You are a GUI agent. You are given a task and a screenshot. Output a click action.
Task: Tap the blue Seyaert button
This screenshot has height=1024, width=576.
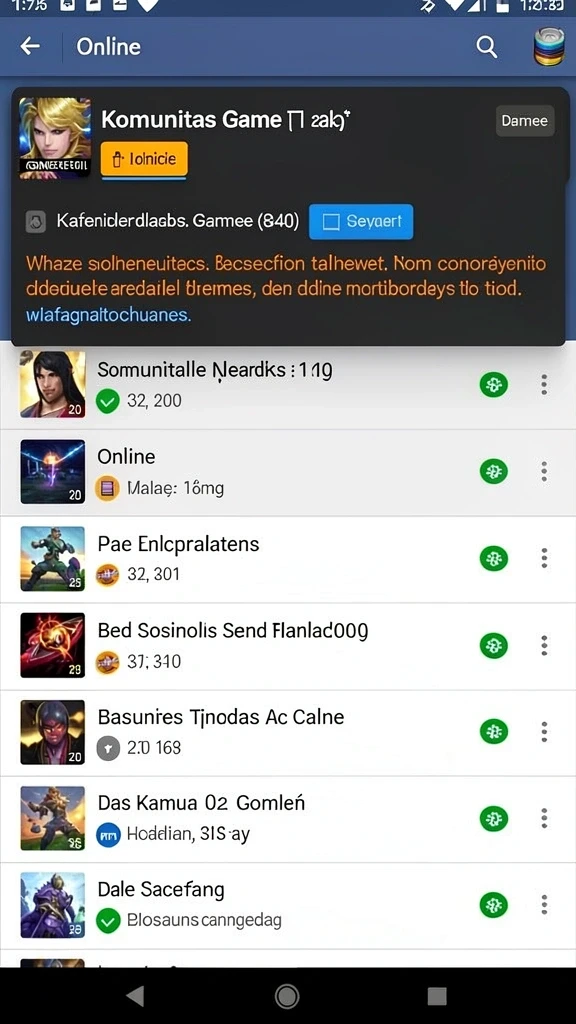point(360,221)
